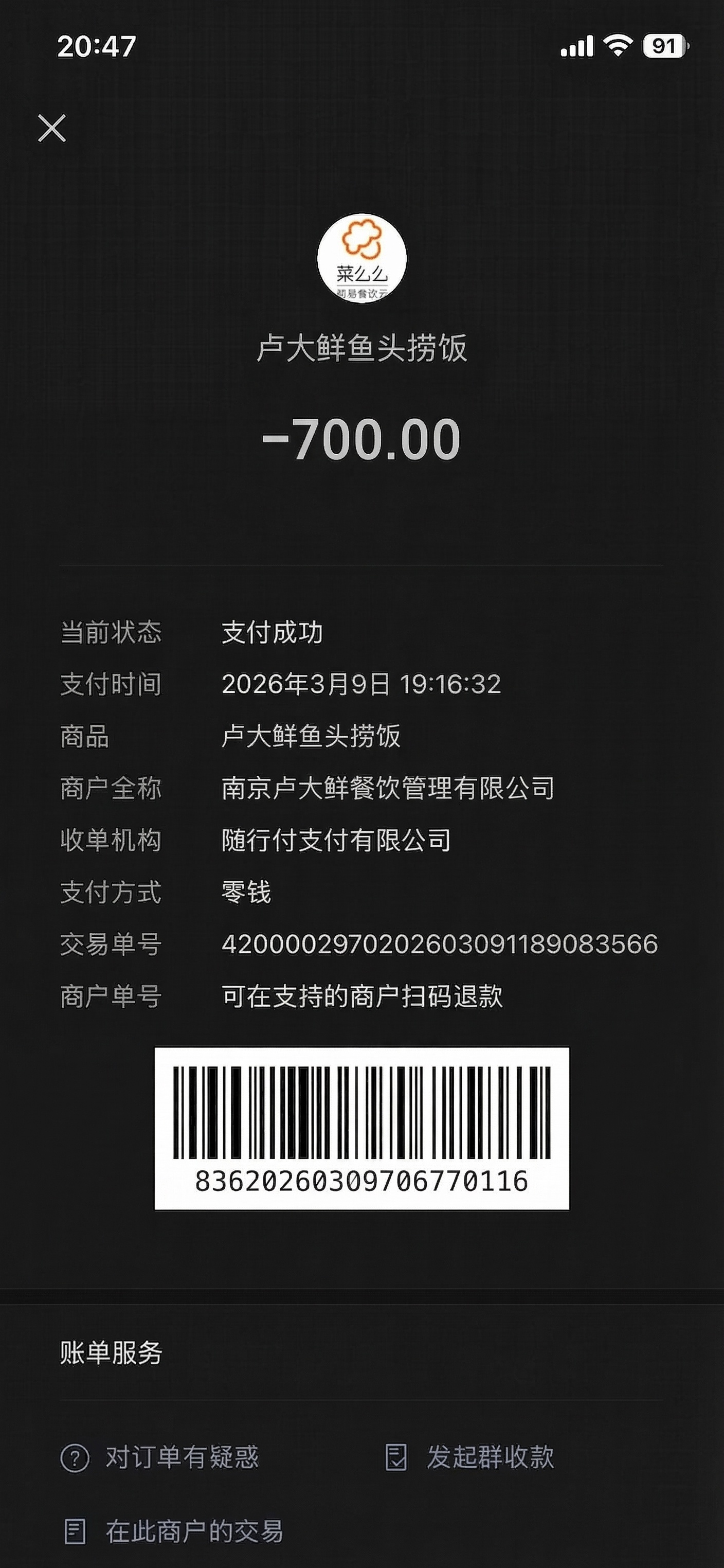Close the payment details page

(52, 129)
